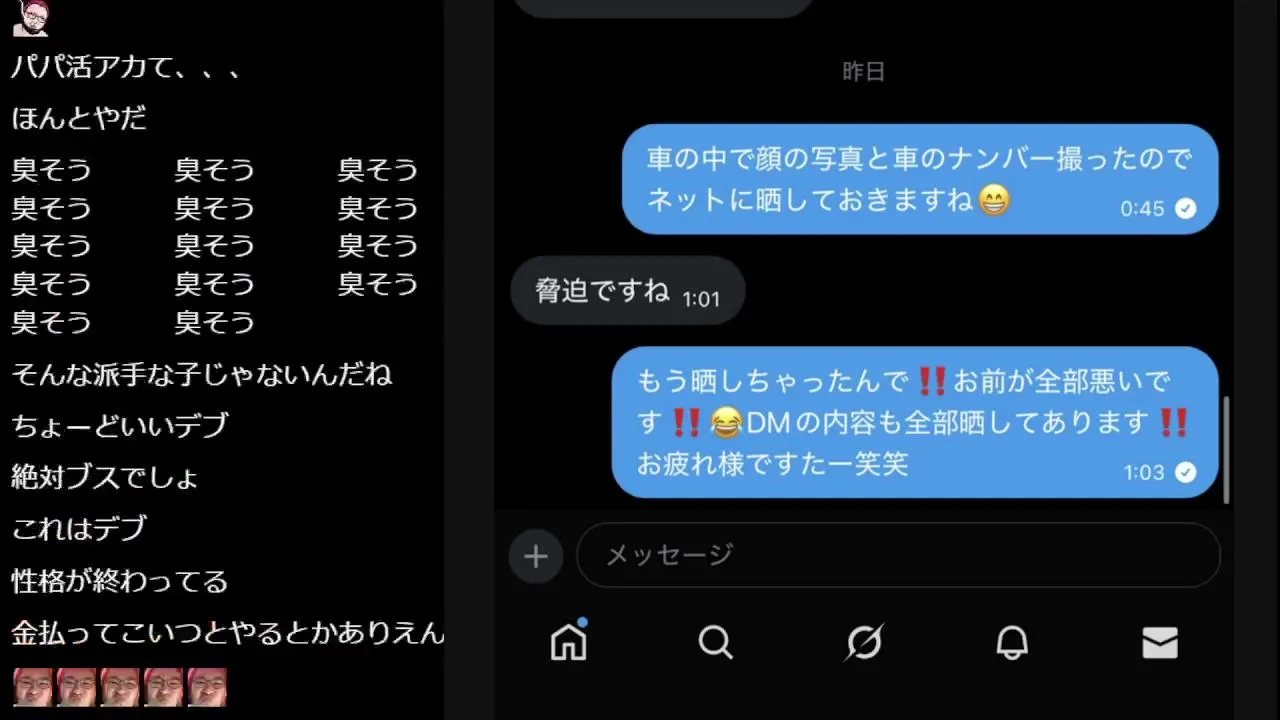
Task: Open the Grok tab
Action: 864,642
